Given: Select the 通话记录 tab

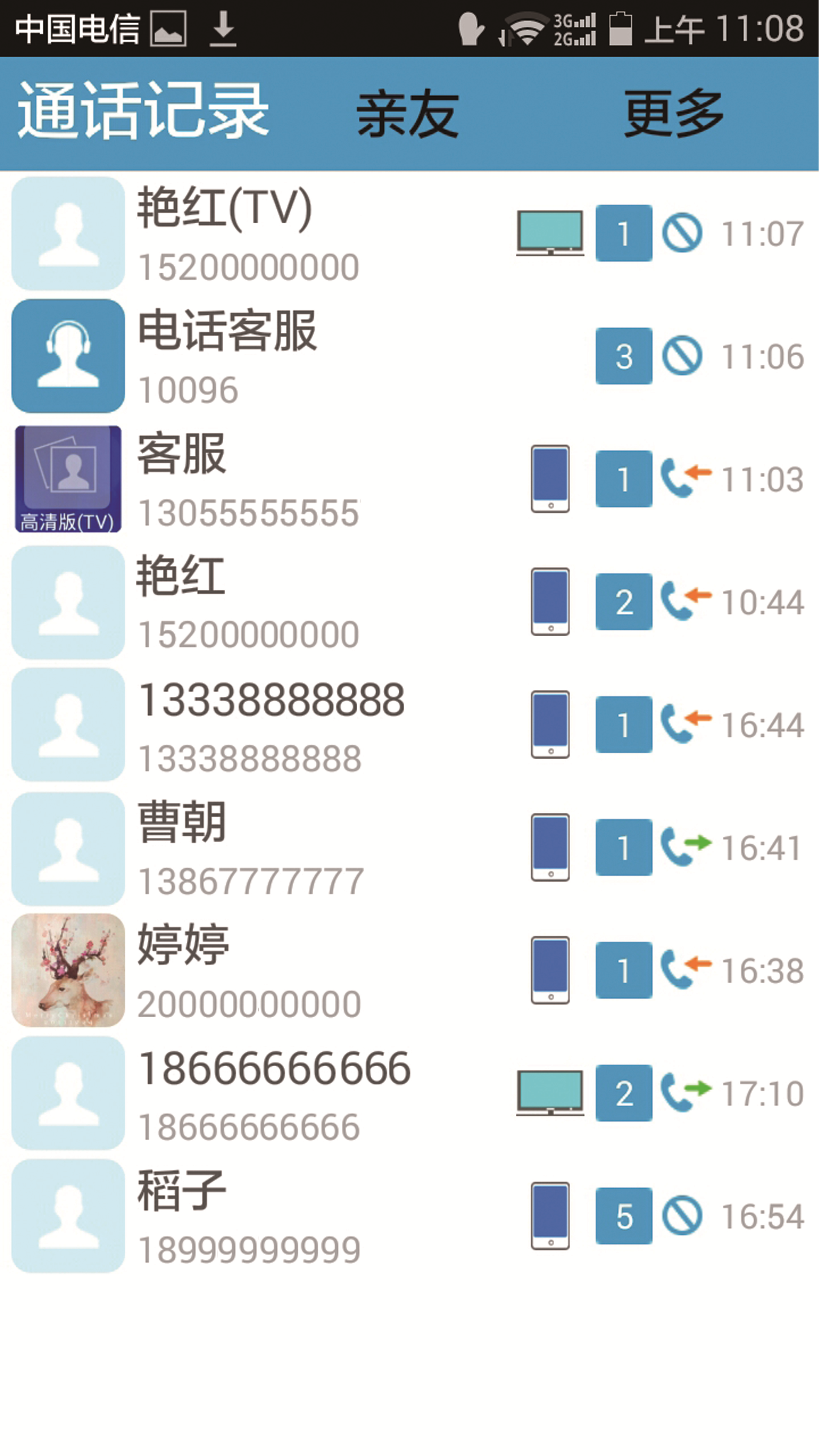Looking at the screenshot, I should [x=143, y=110].
